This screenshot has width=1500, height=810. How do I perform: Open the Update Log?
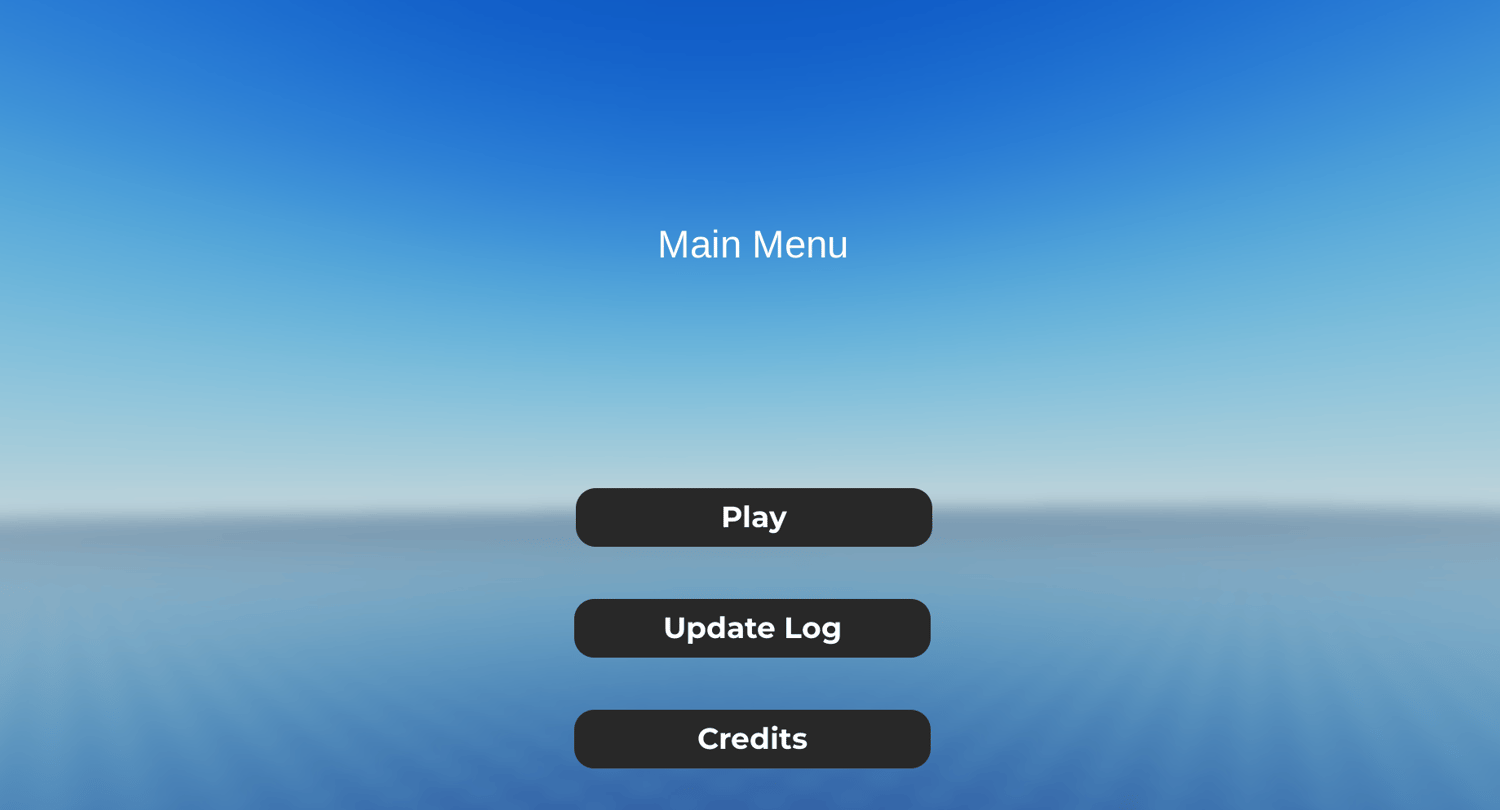tap(752, 628)
